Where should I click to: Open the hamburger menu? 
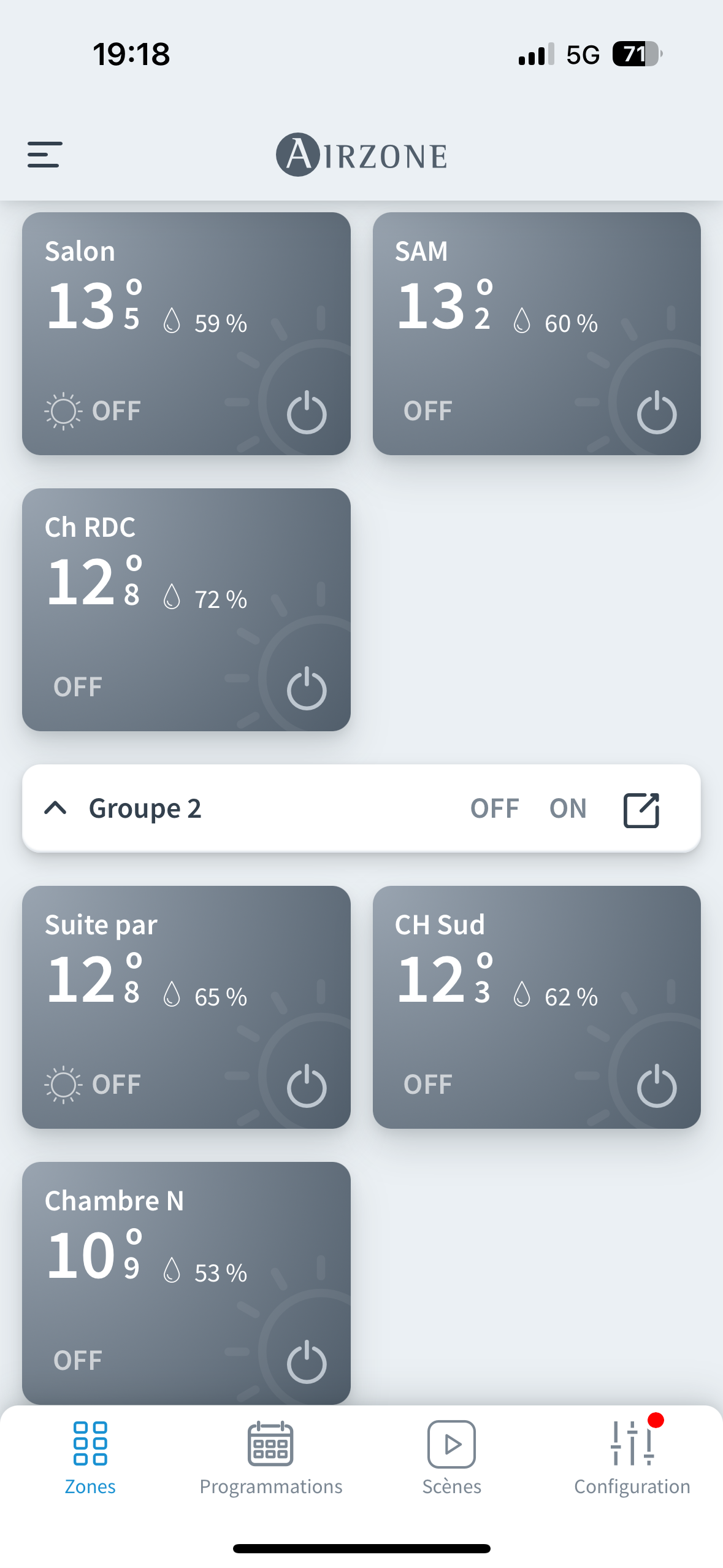[x=45, y=155]
